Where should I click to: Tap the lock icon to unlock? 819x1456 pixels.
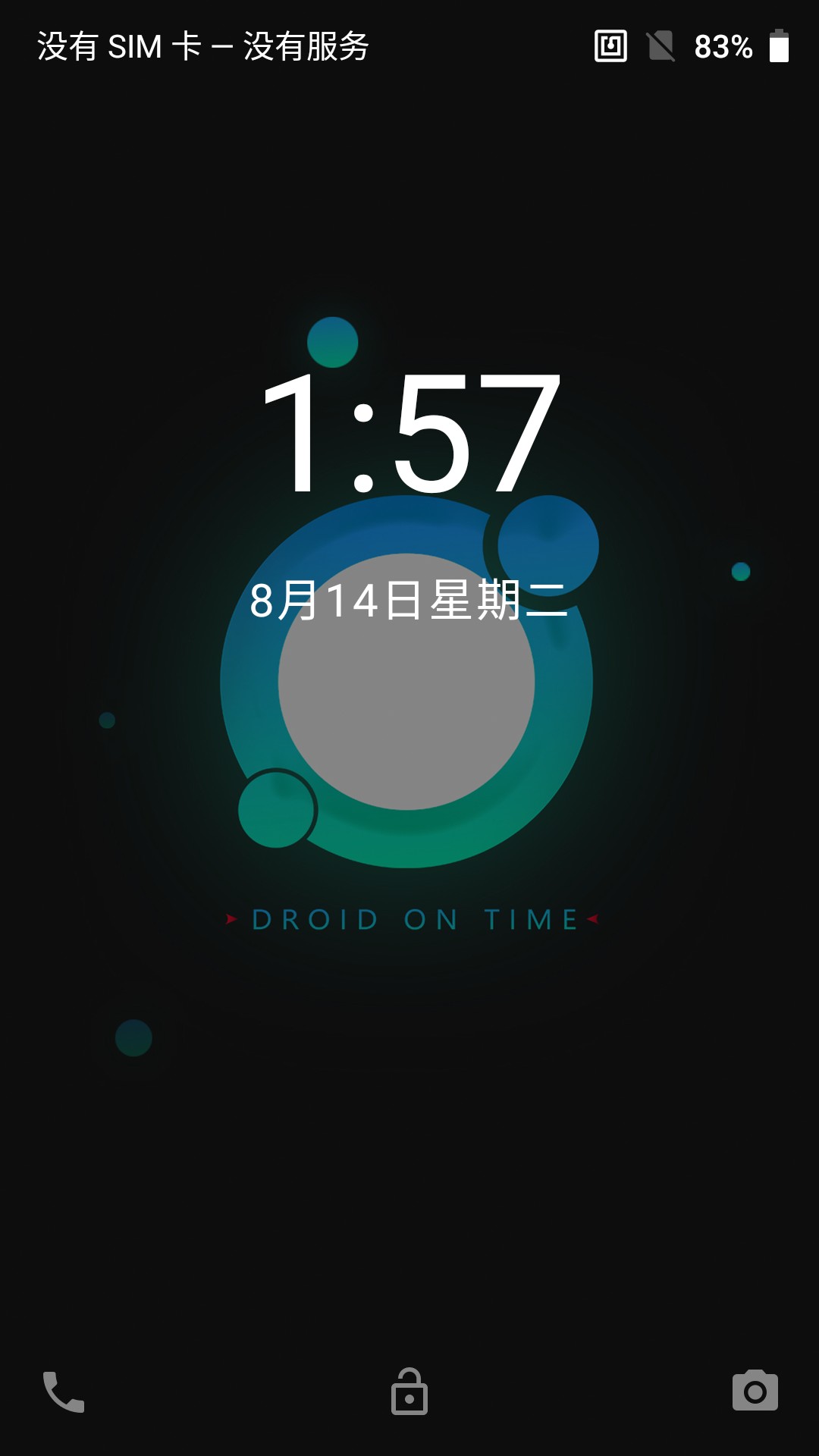(x=409, y=1392)
